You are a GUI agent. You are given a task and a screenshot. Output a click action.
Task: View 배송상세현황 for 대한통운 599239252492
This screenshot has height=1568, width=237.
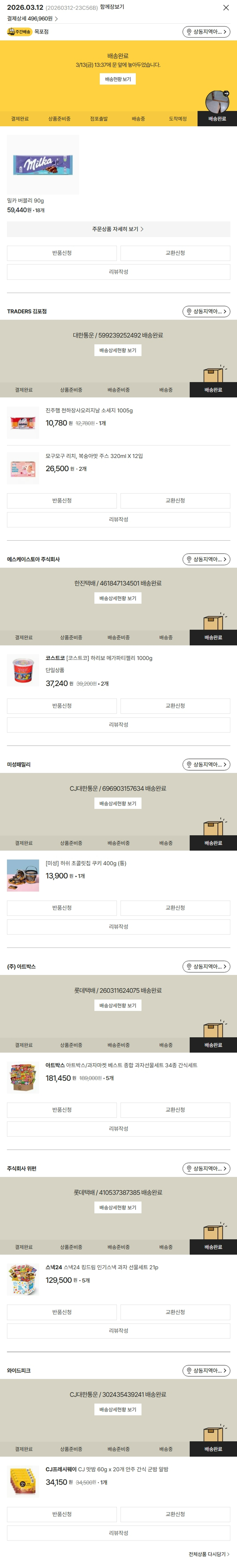(118, 350)
